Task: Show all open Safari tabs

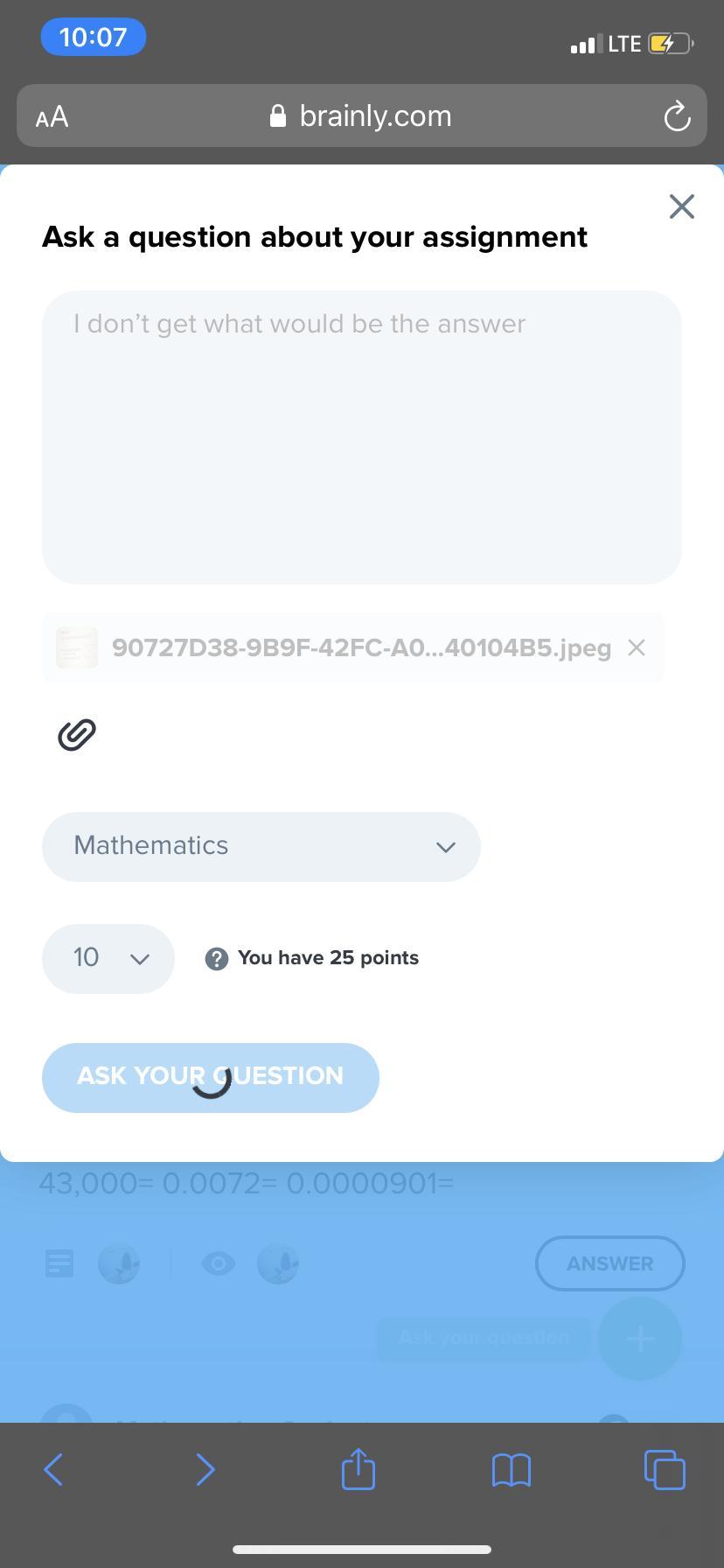Action: tap(665, 1469)
